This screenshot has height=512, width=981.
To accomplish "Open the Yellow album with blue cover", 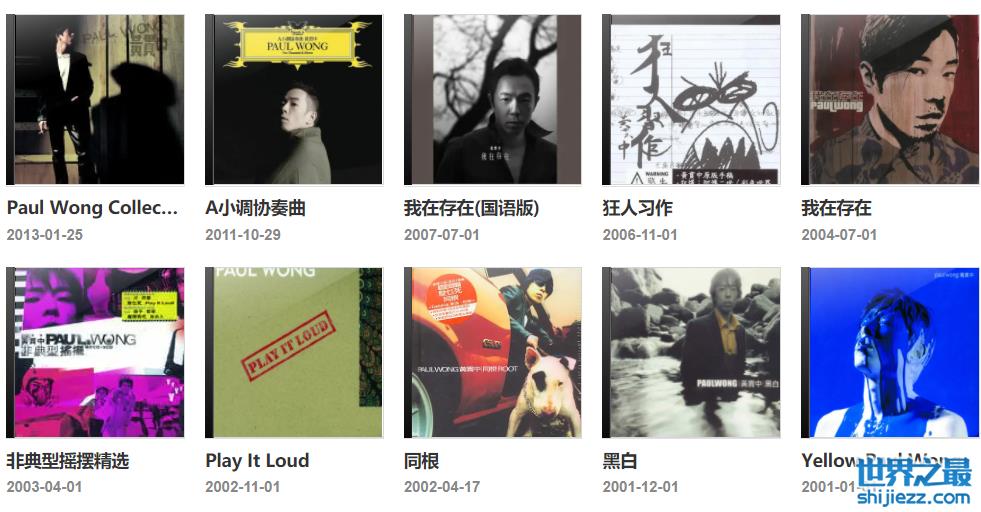I will (x=890, y=352).
